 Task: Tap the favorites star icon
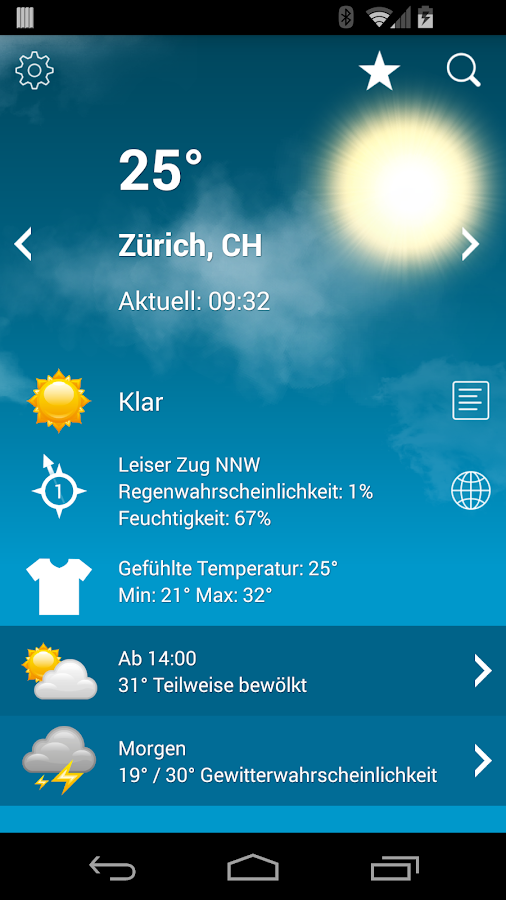coord(379,71)
